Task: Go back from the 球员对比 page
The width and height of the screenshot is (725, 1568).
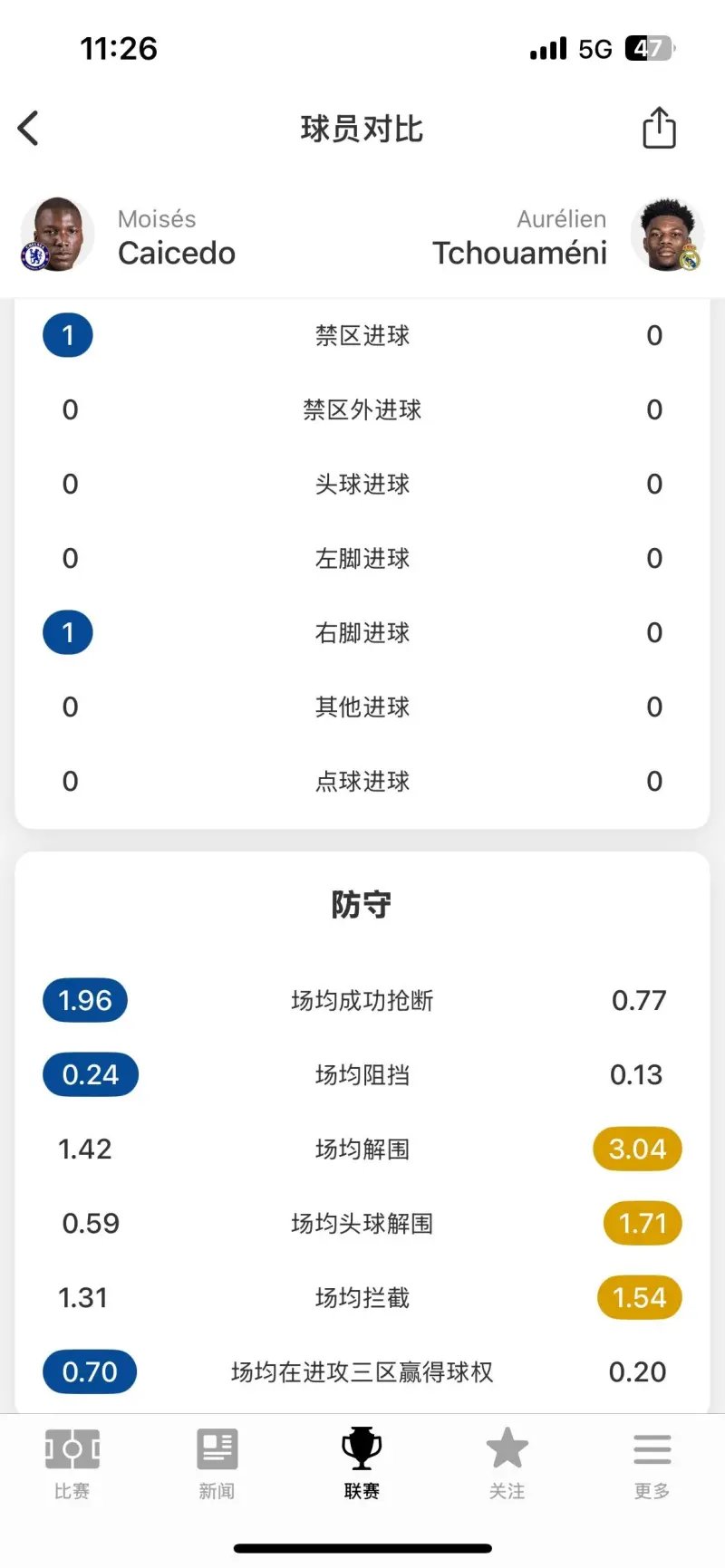Action: coord(28,128)
